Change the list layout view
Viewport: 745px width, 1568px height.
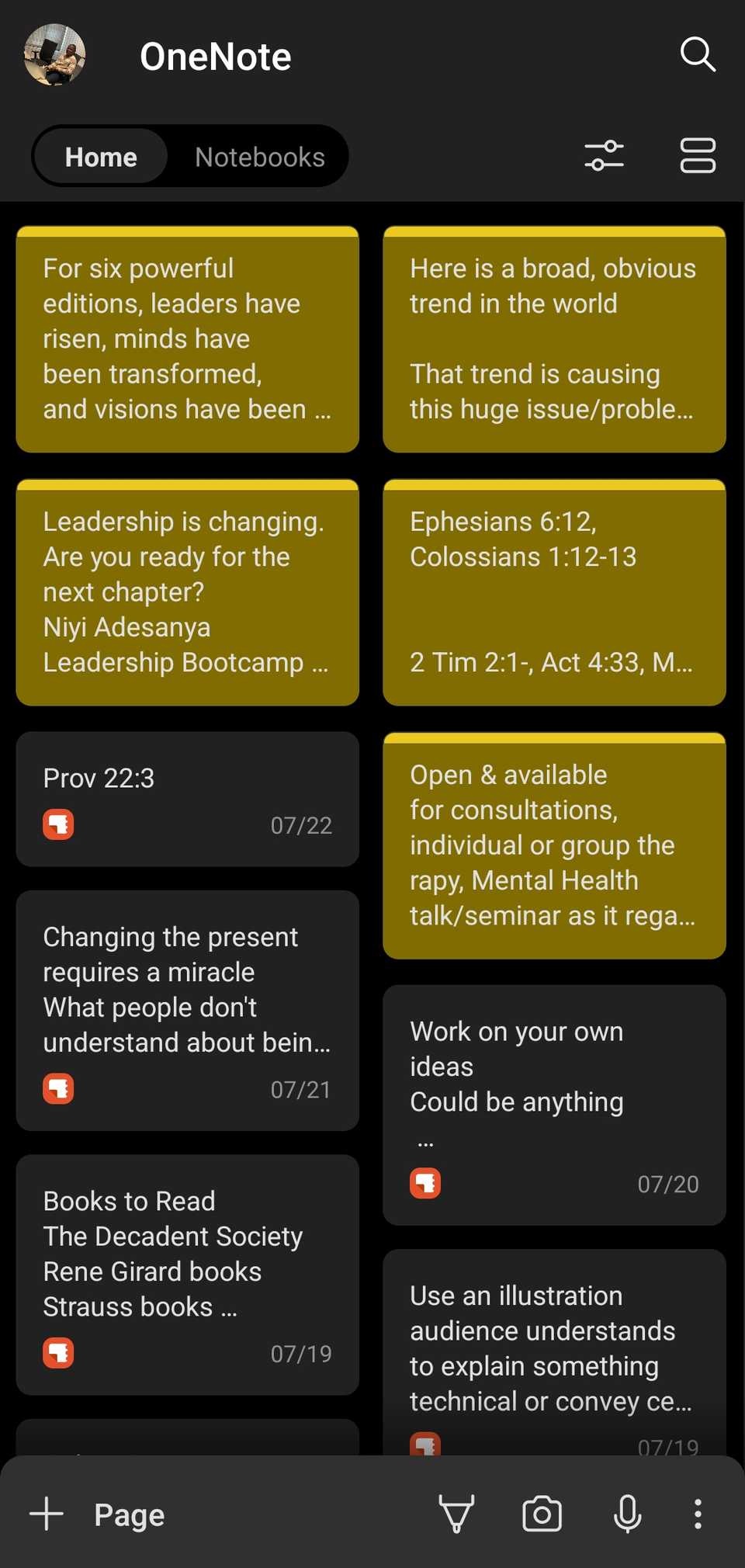[x=696, y=156]
